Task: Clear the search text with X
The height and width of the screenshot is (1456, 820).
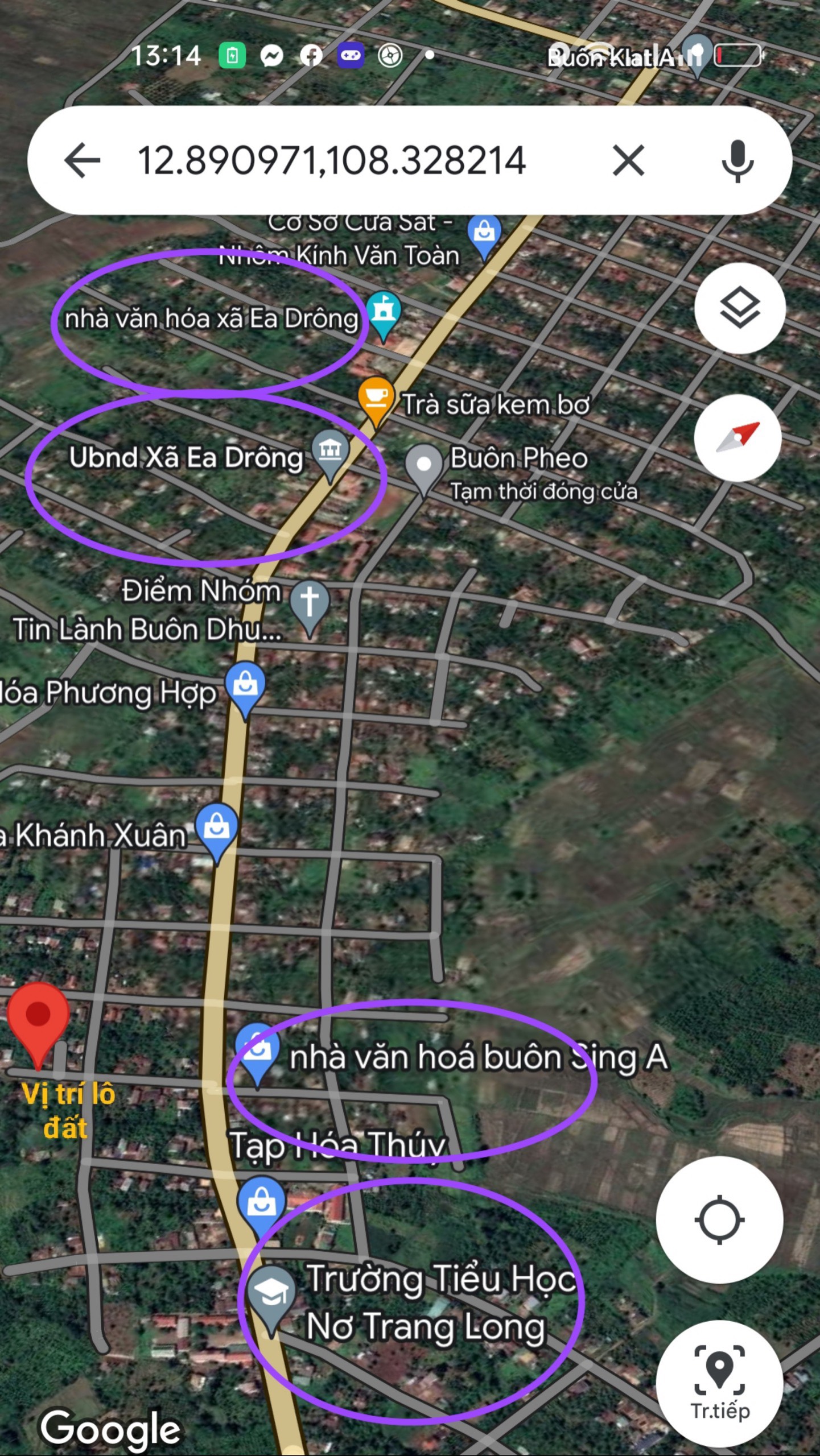Action: coord(629,160)
